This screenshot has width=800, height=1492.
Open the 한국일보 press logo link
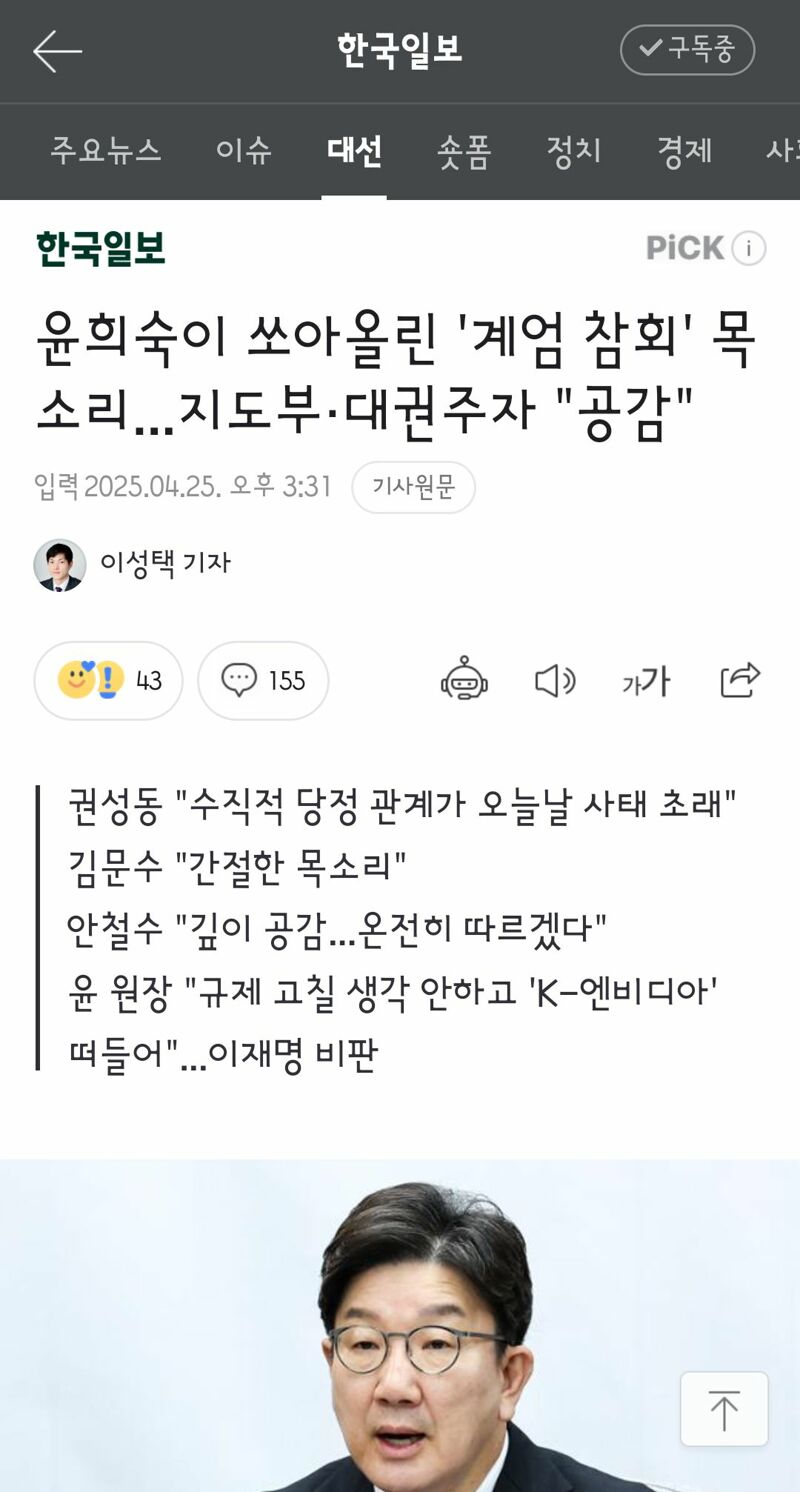[x=101, y=248]
